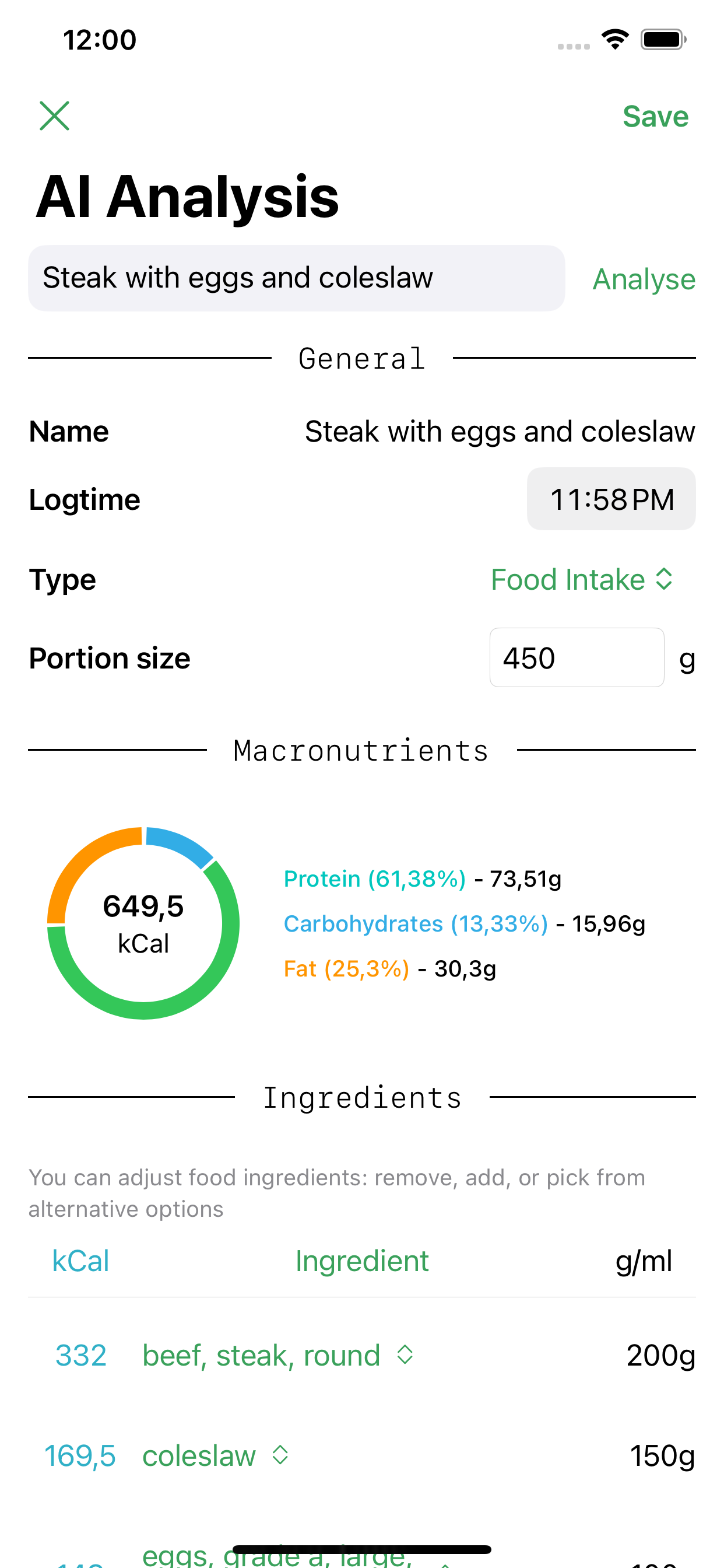
Task: Save the analysed meal
Action: tap(655, 116)
